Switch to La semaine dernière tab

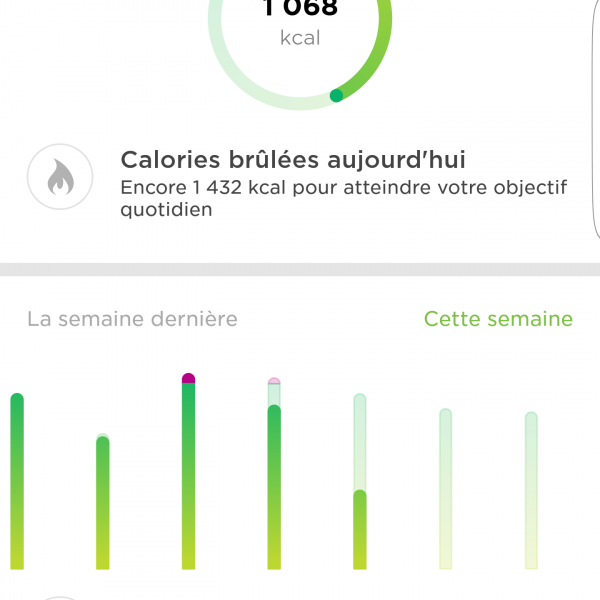[132, 319]
